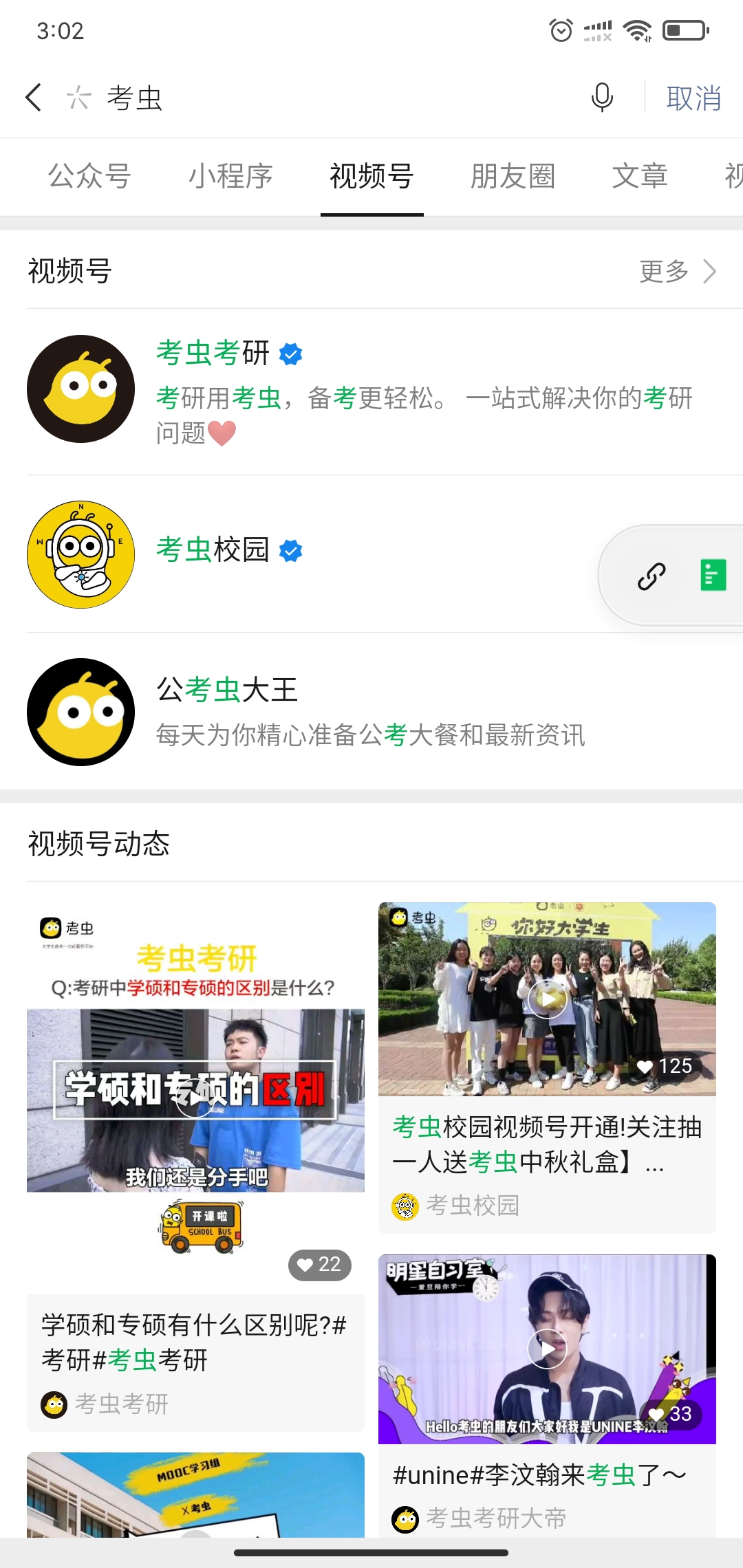Tap the copy link icon beside 考虫校园

651,576
